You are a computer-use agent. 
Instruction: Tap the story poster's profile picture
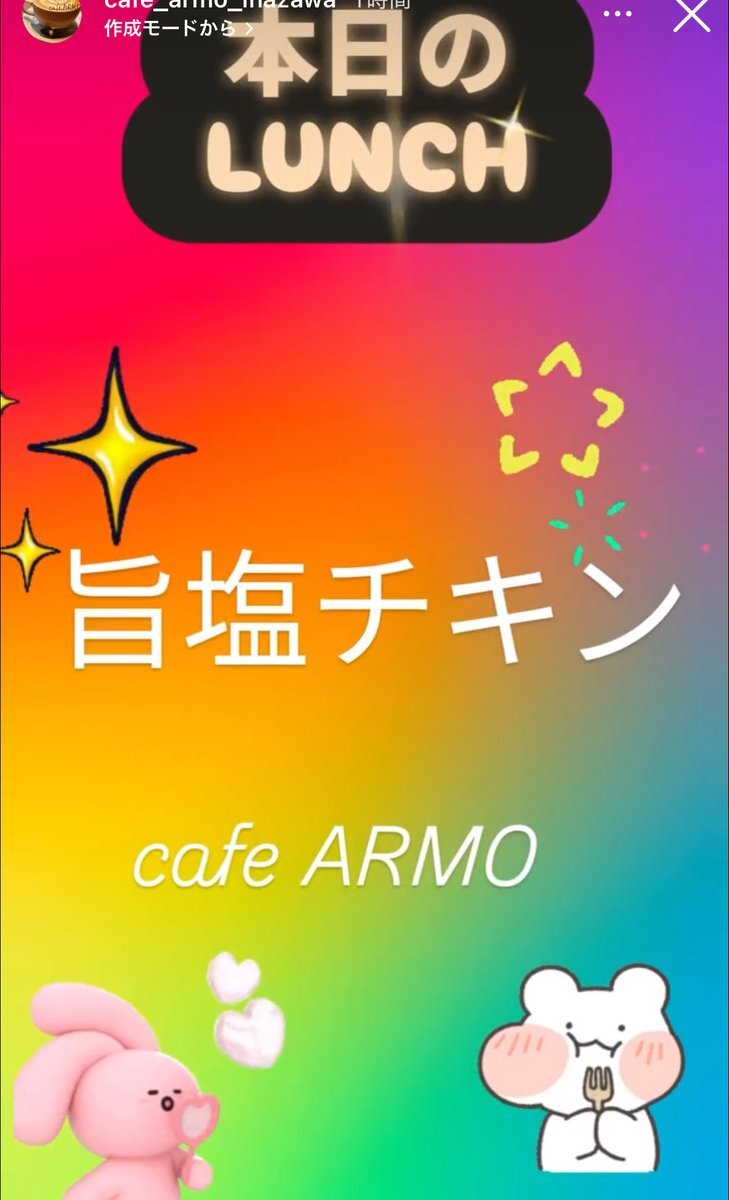tap(50, 16)
